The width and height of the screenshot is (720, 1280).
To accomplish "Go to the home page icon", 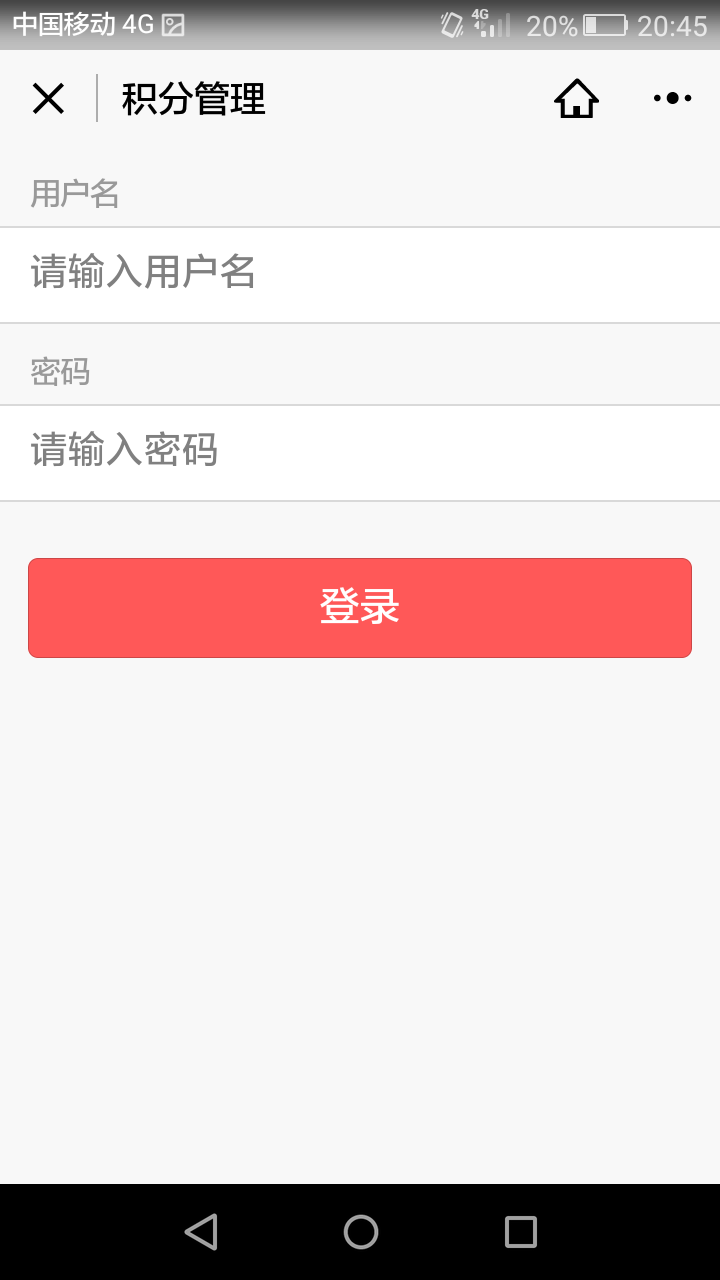I will [x=576, y=98].
